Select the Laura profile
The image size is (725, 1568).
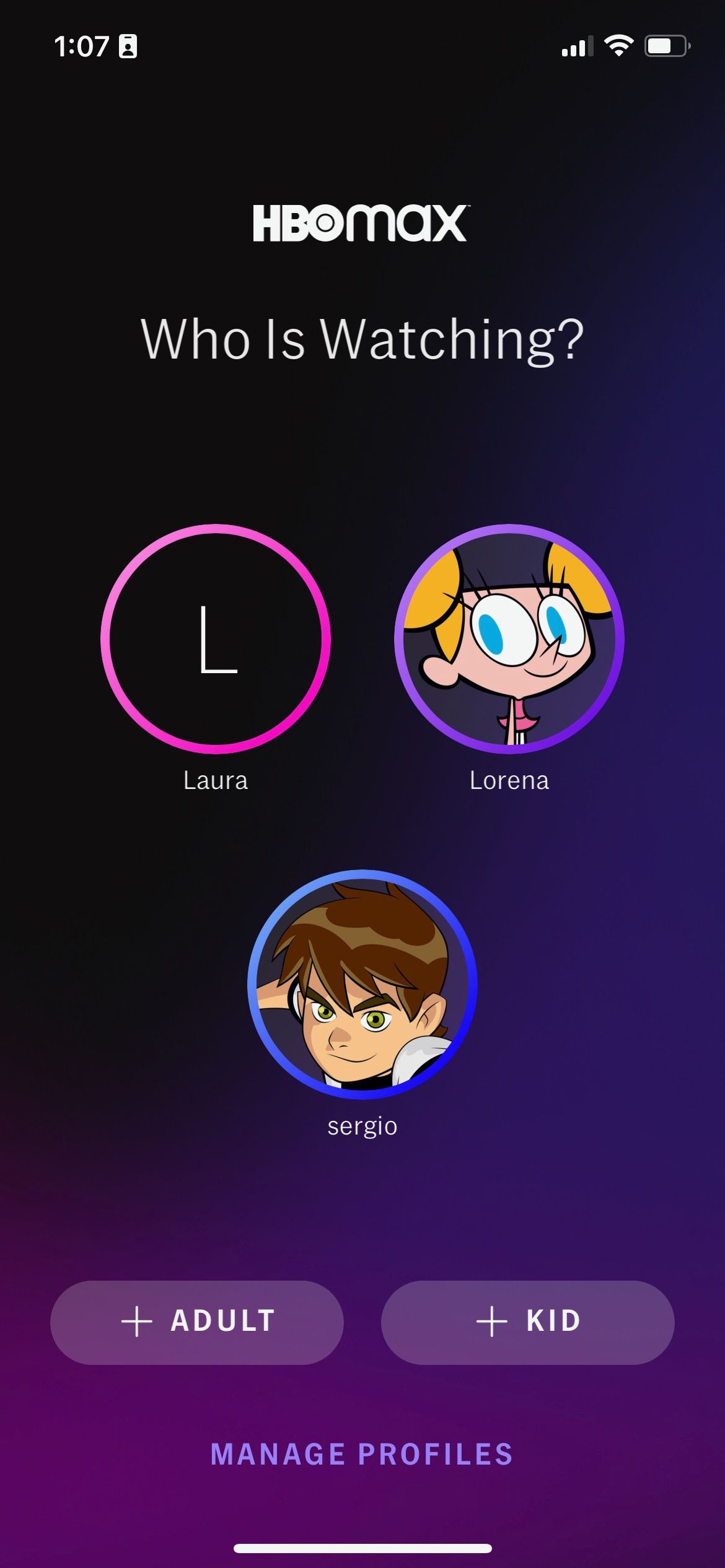(215, 639)
